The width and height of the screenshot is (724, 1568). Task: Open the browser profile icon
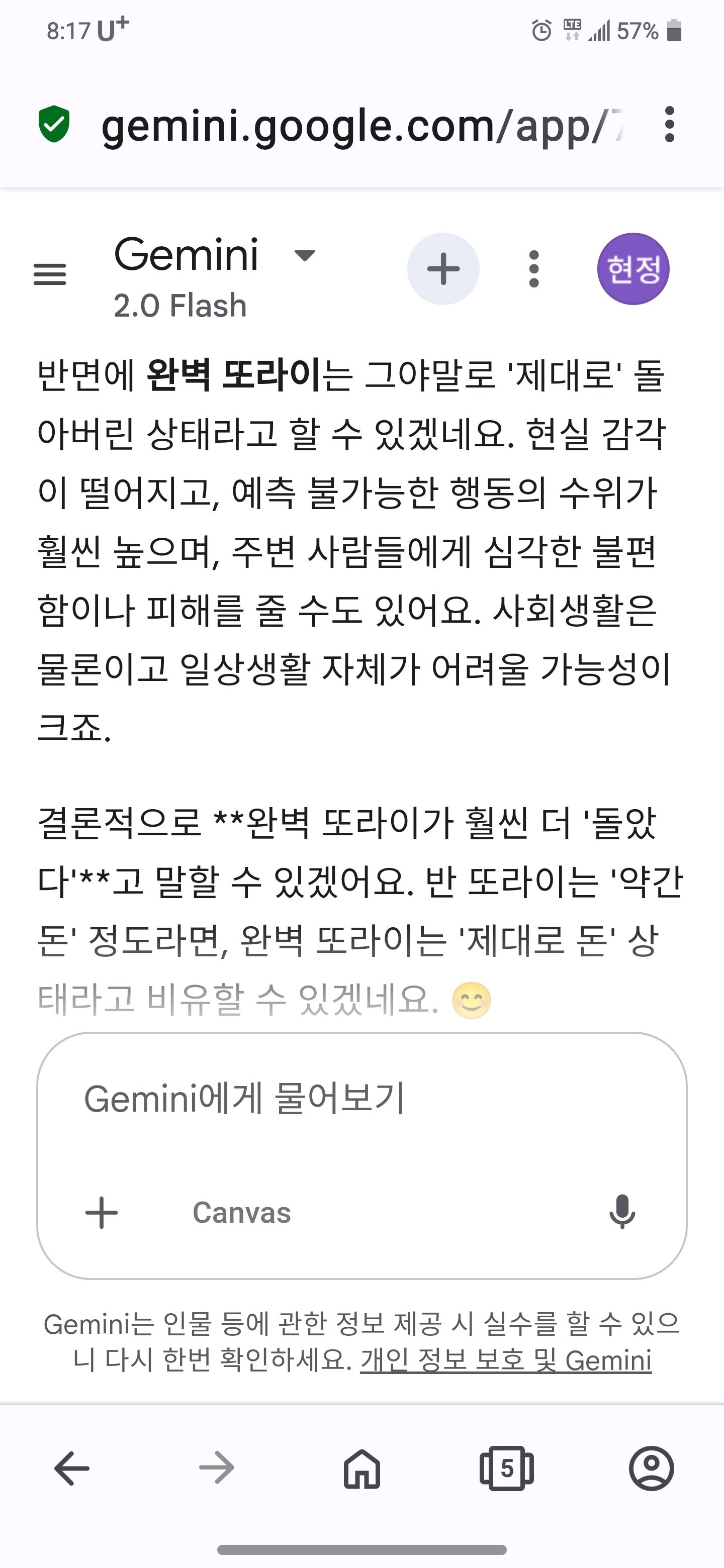[x=651, y=1469]
